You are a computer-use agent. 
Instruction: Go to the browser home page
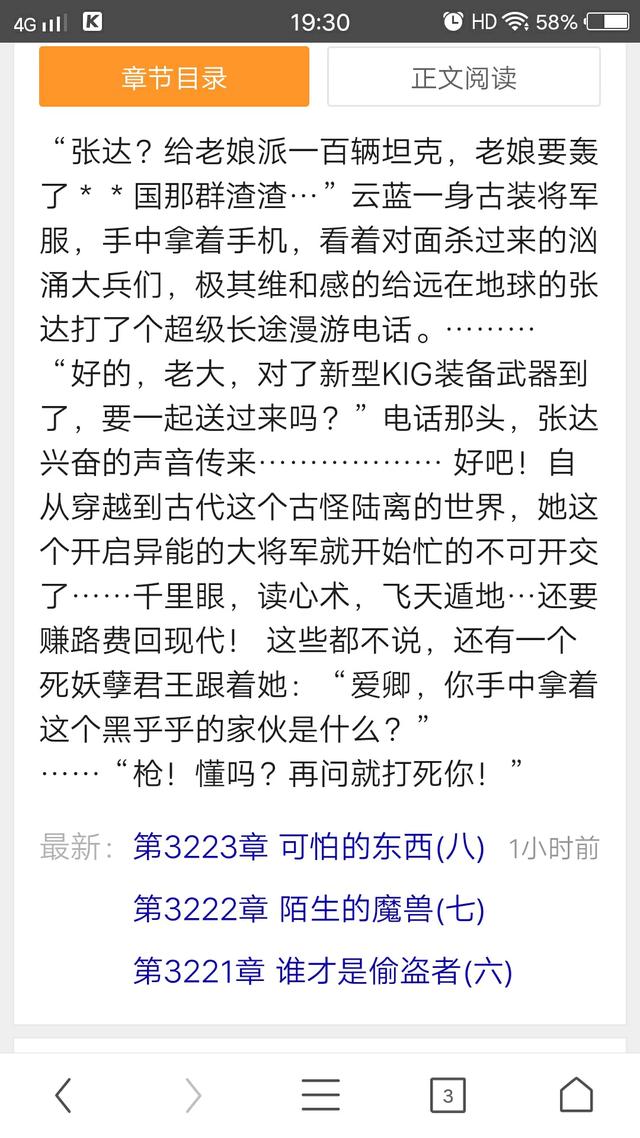(x=576, y=1095)
